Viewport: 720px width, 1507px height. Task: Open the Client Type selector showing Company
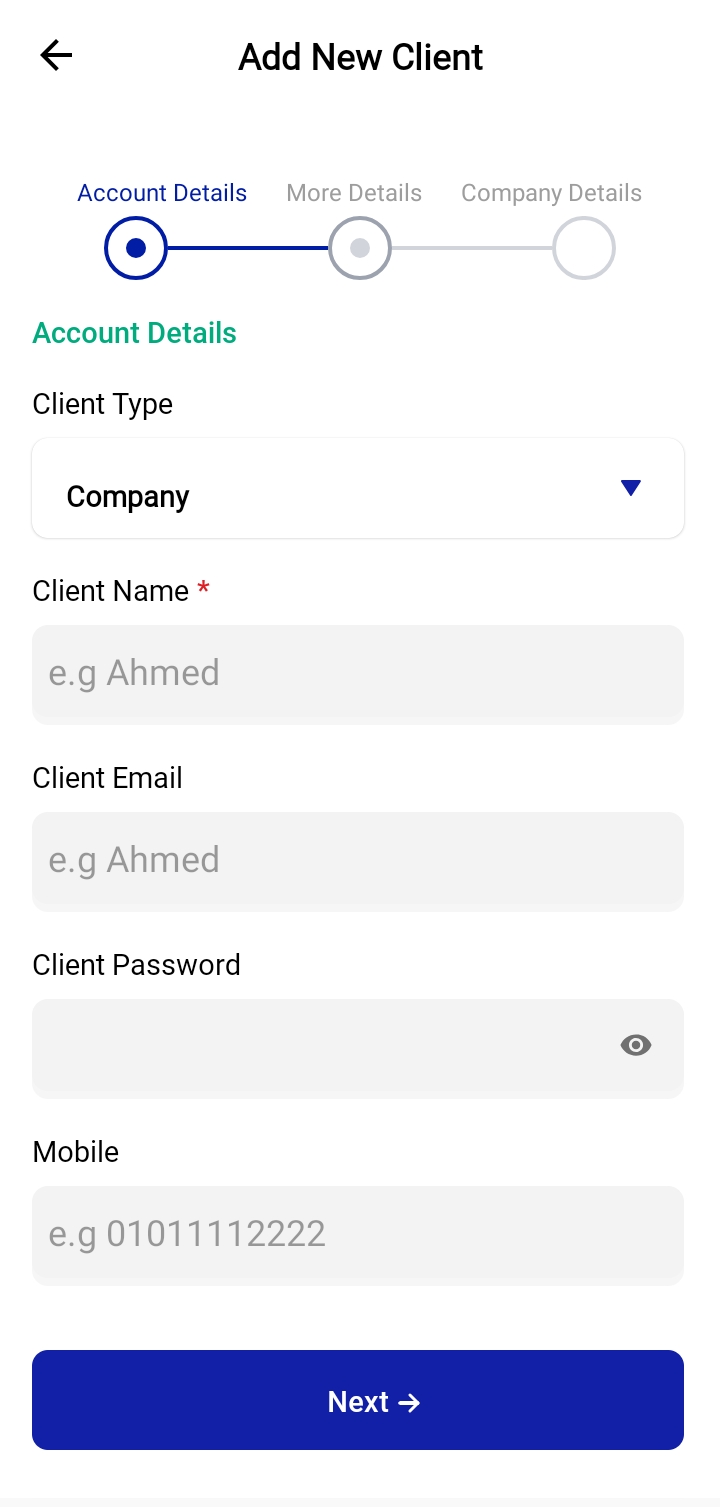point(357,488)
